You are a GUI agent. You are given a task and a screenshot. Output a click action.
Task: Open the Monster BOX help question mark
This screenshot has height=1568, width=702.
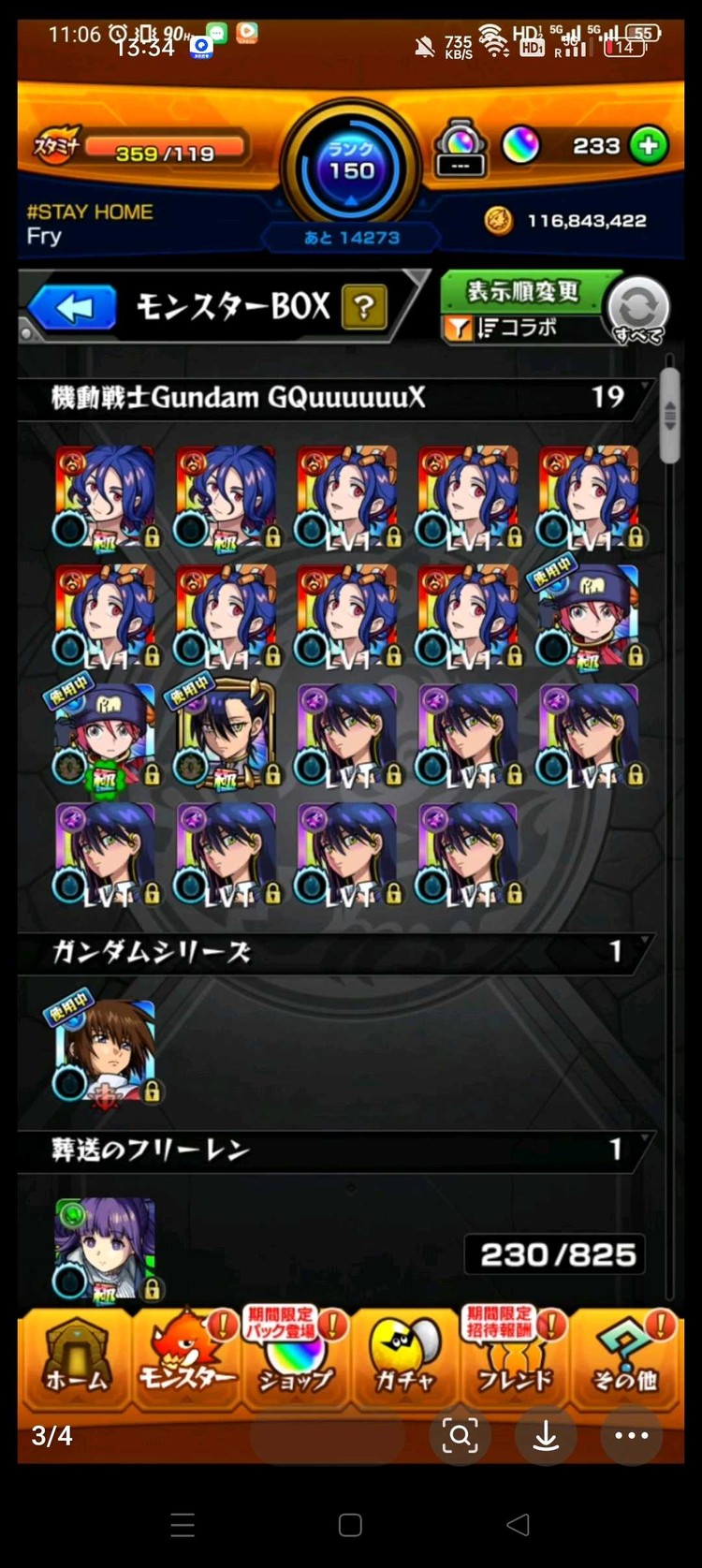point(365,307)
